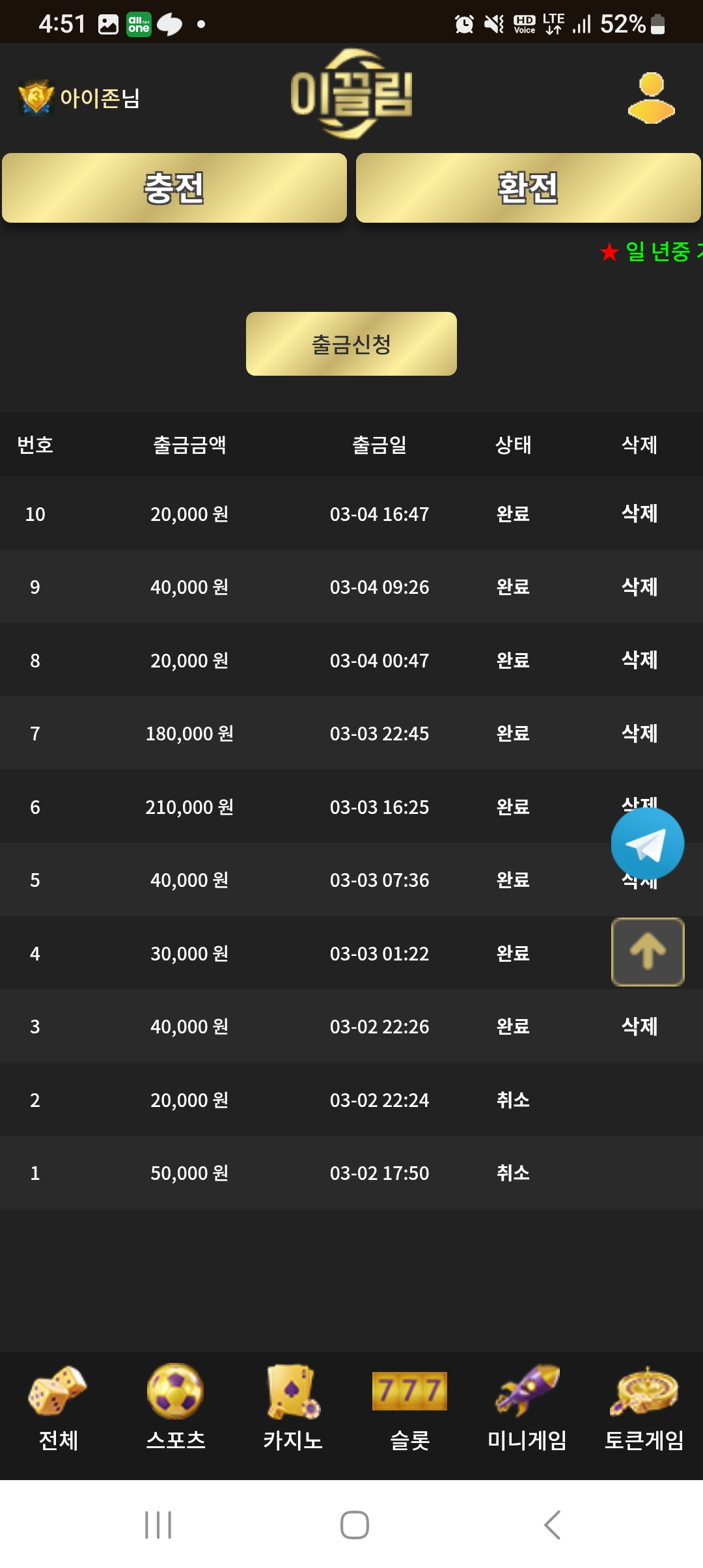The height and width of the screenshot is (1568, 703).
Task: Tap the 이끌림 logo to go home
Action: pos(351,94)
